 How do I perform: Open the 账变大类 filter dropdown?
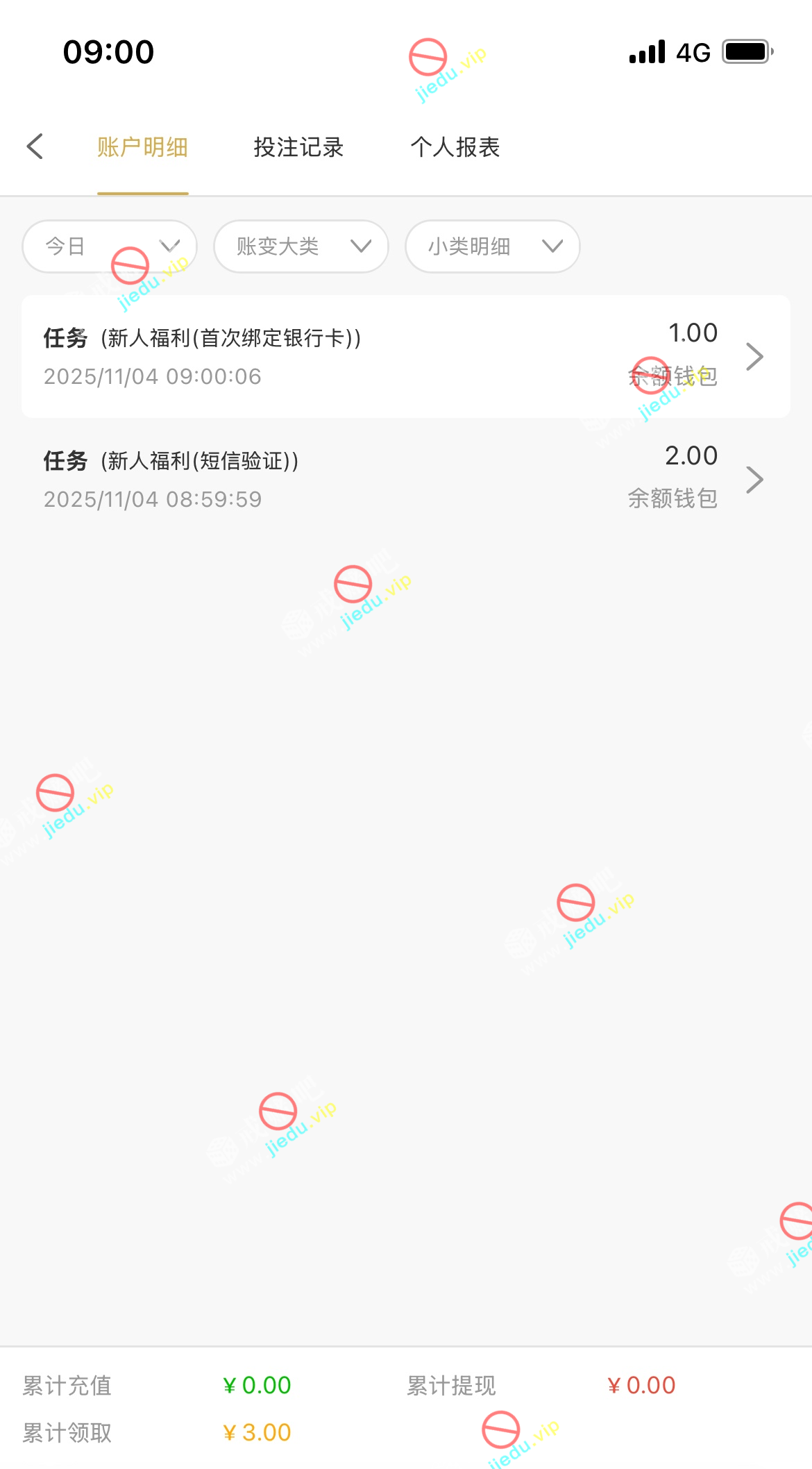pyautogui.click(x=301, y=246)
